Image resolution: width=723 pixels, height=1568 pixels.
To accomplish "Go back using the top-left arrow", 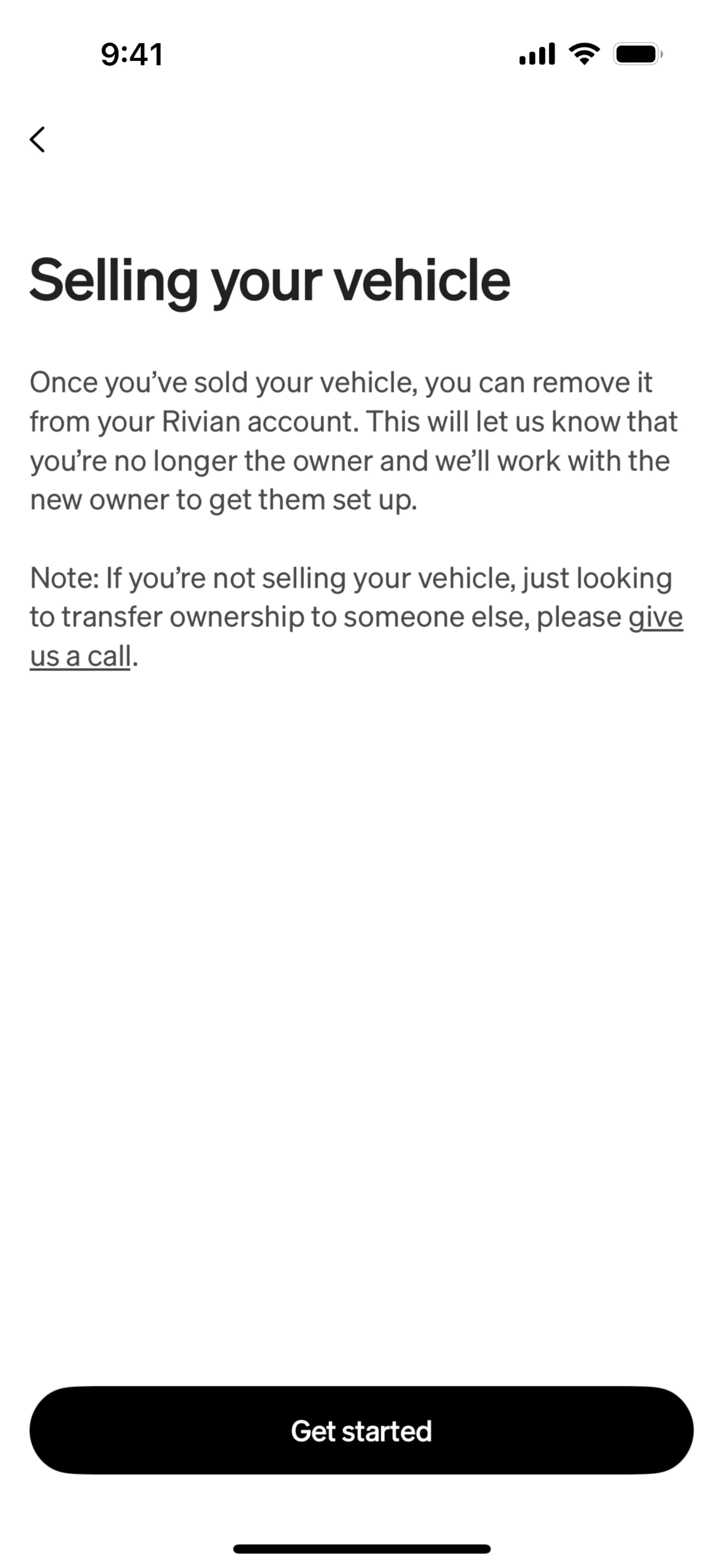I will pyautogui.click(x=38, y=139).
